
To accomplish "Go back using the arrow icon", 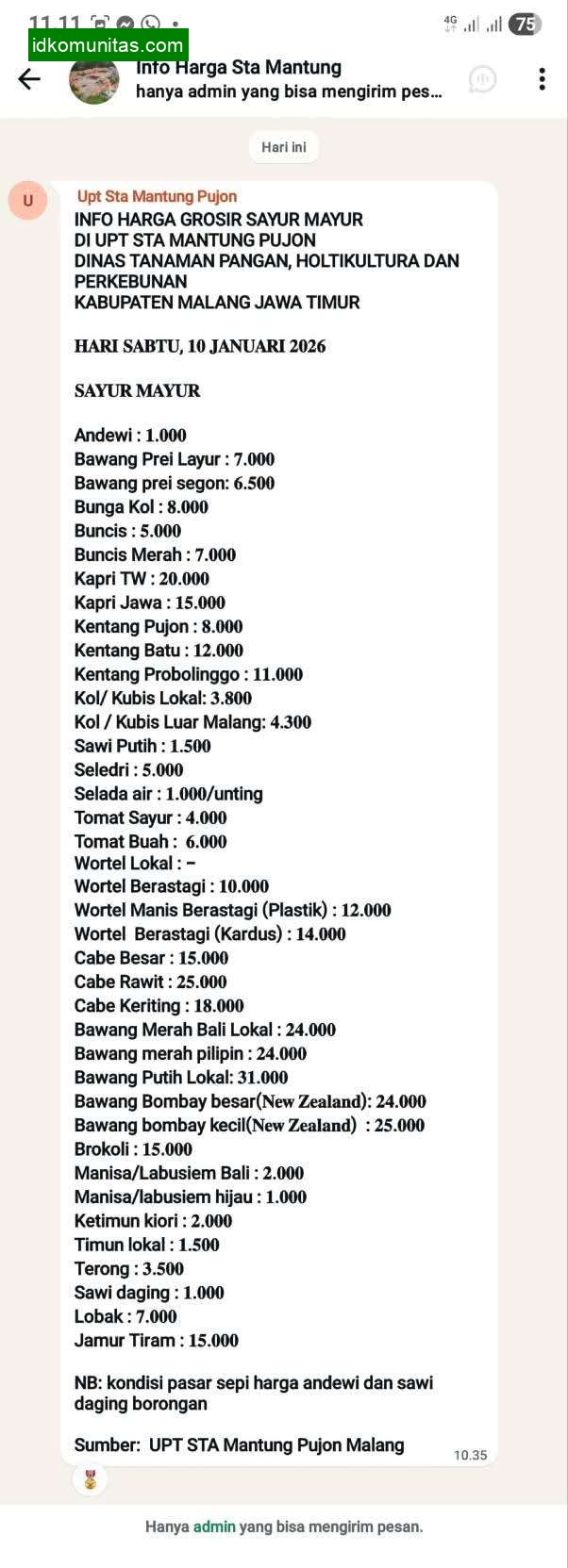I will [x=29, y=79].
